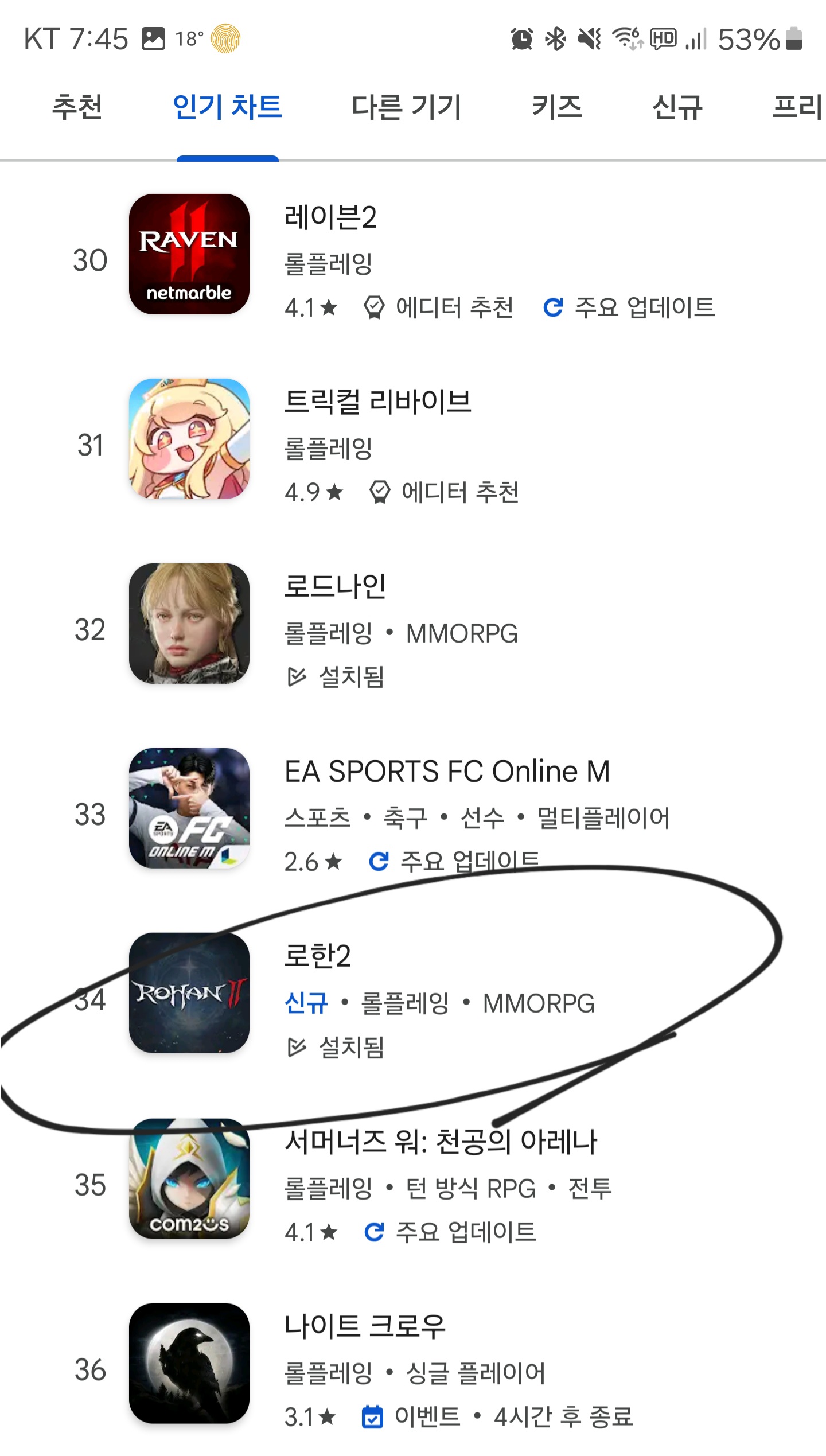Open the 다른 기기 tab

[407, 107]
